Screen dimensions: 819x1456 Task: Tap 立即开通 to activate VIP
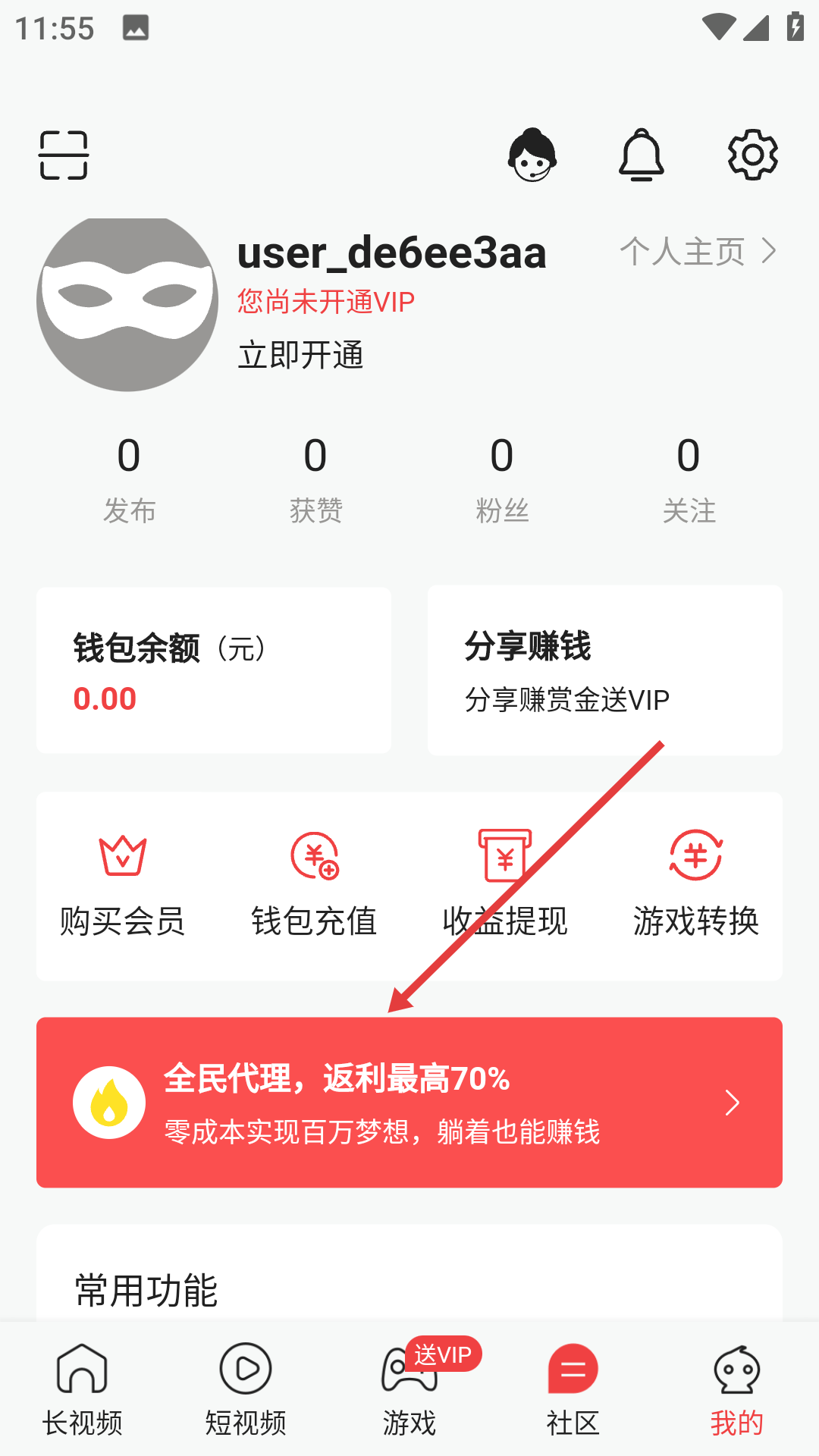point(301,353)
